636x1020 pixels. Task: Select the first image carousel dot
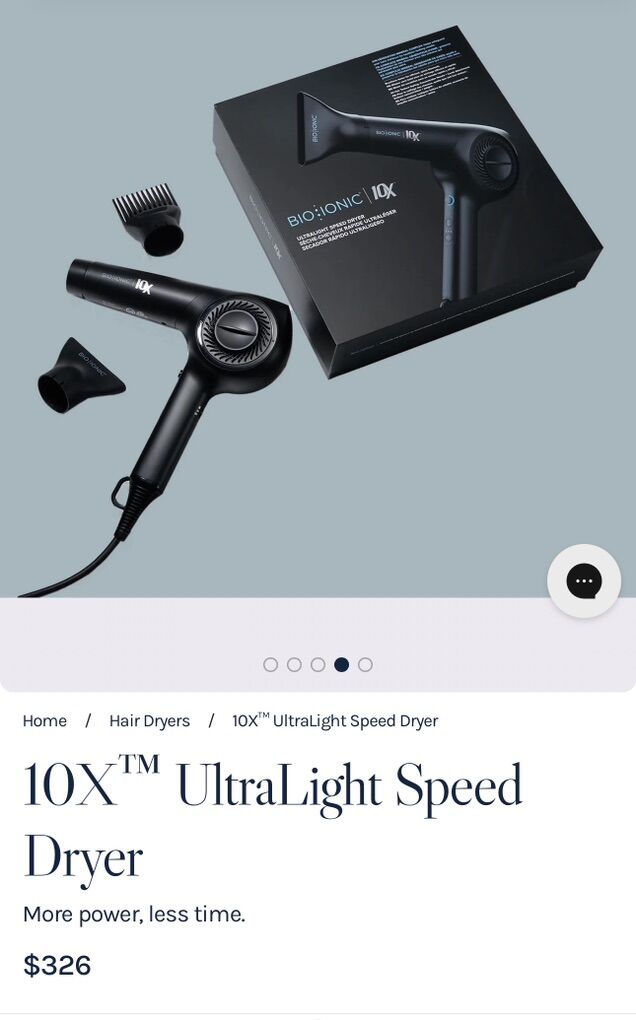tap(270, 664)
